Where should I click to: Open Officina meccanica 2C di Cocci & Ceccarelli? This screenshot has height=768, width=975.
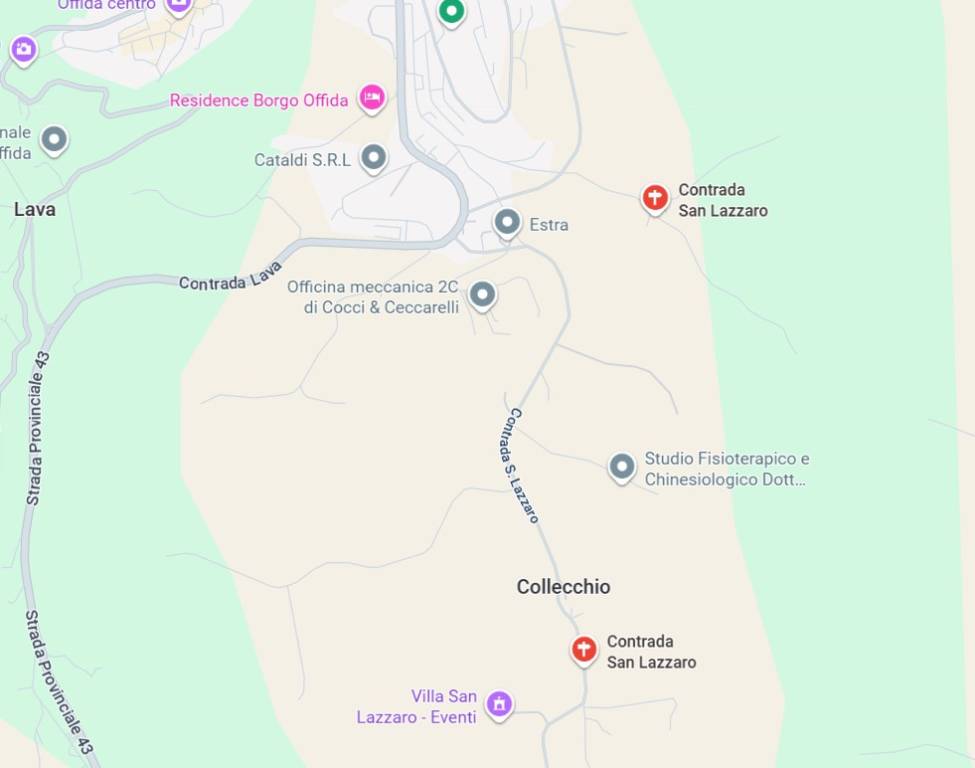click(x=482, y=294)
